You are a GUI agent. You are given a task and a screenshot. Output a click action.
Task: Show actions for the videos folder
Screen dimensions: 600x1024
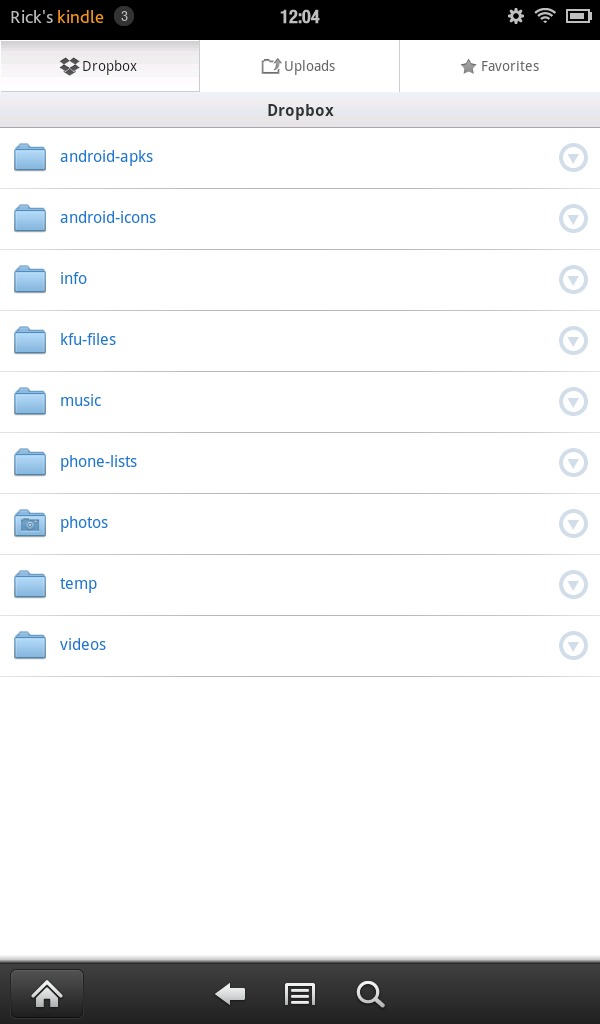(573, 646)
